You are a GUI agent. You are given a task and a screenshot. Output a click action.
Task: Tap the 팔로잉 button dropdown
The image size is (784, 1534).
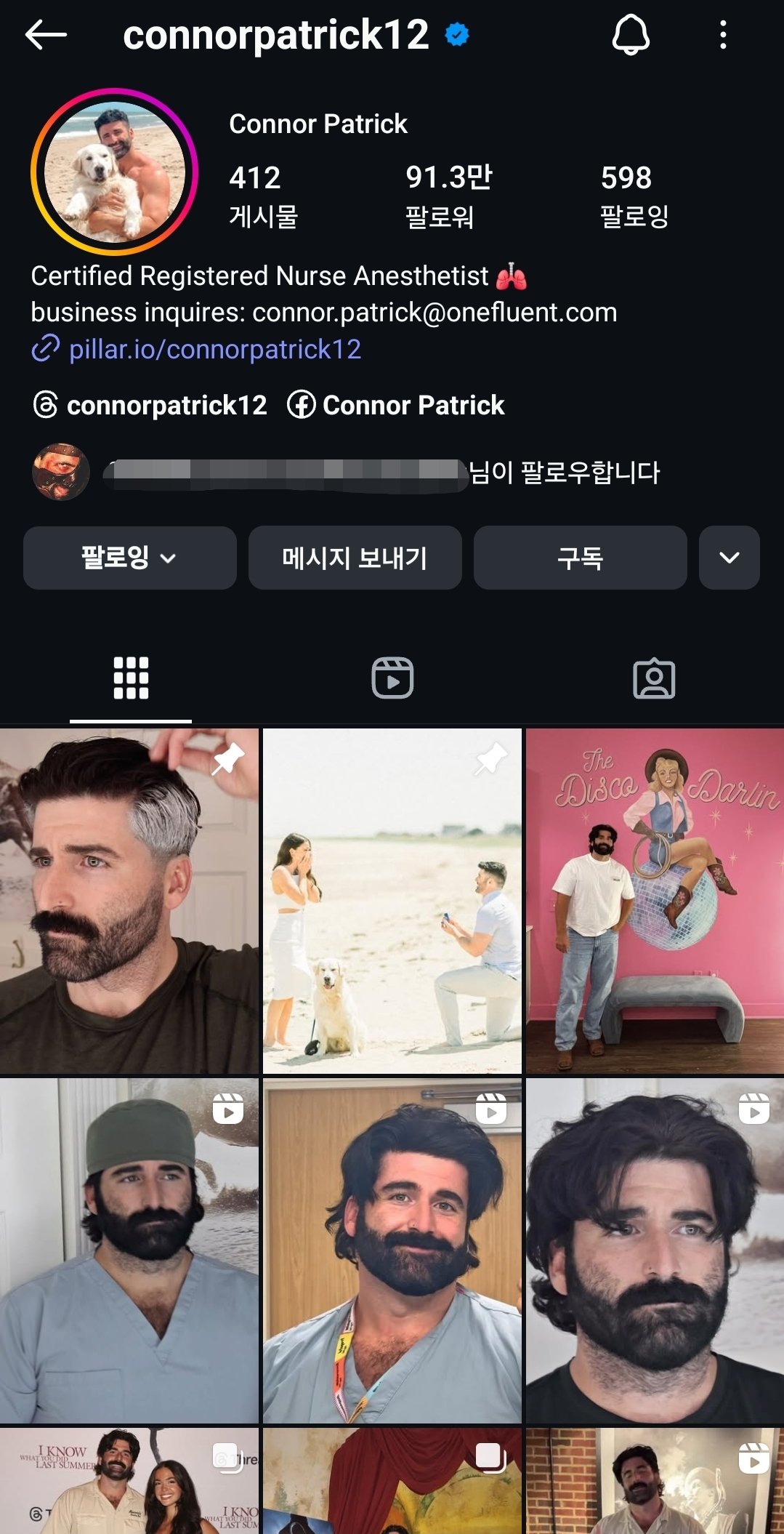coord(129,558)
